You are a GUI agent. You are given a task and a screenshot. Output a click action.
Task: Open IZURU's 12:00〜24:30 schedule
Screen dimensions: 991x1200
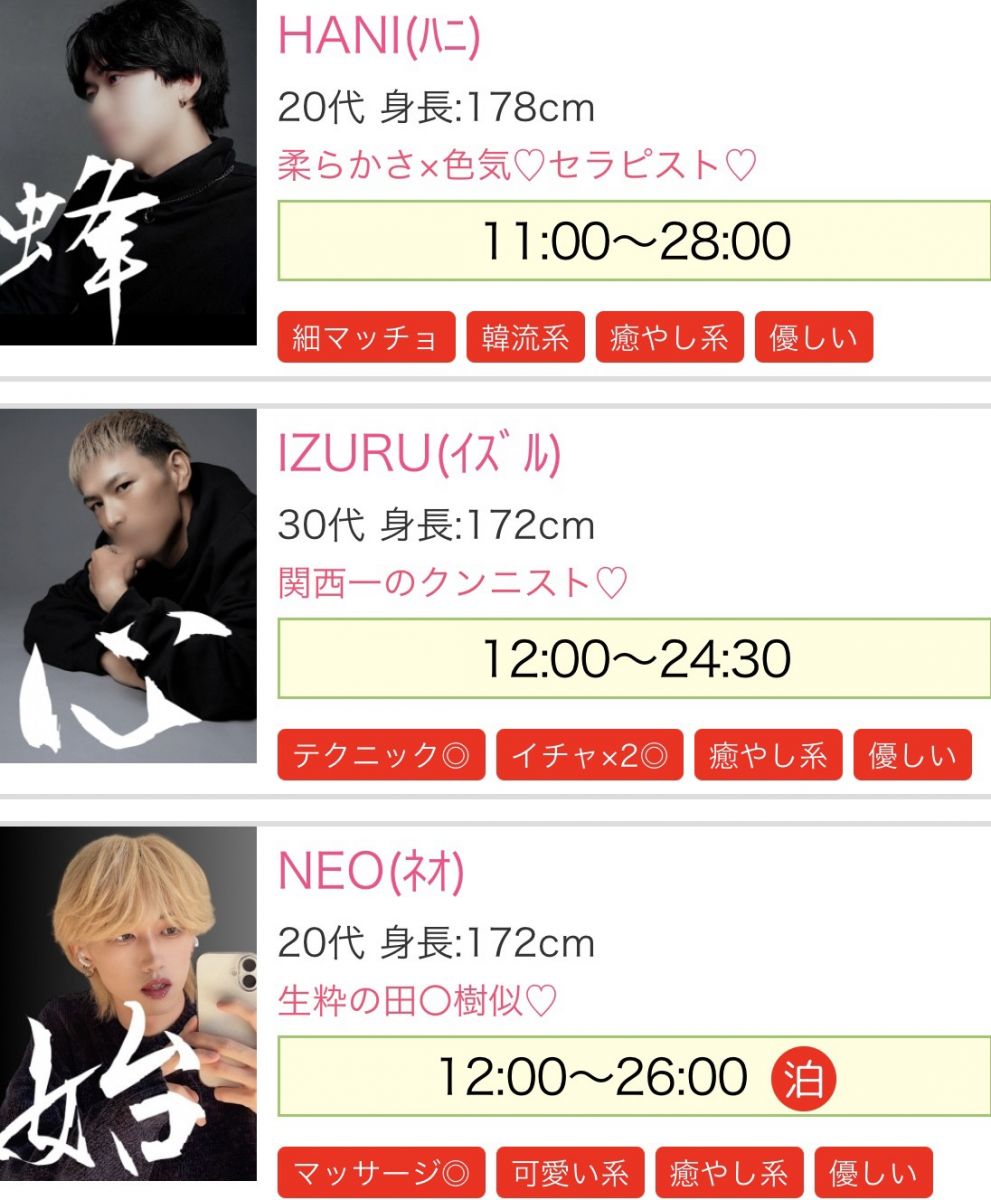click(x=635, y=659)
